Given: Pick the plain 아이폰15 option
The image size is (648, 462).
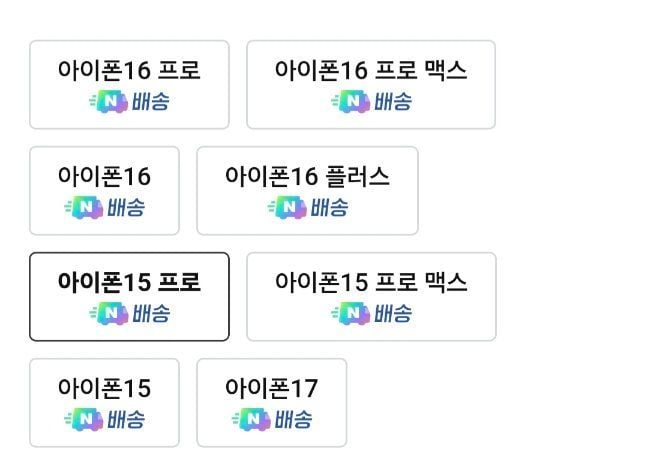Looking at the screenshot, I should click(105, 403).
